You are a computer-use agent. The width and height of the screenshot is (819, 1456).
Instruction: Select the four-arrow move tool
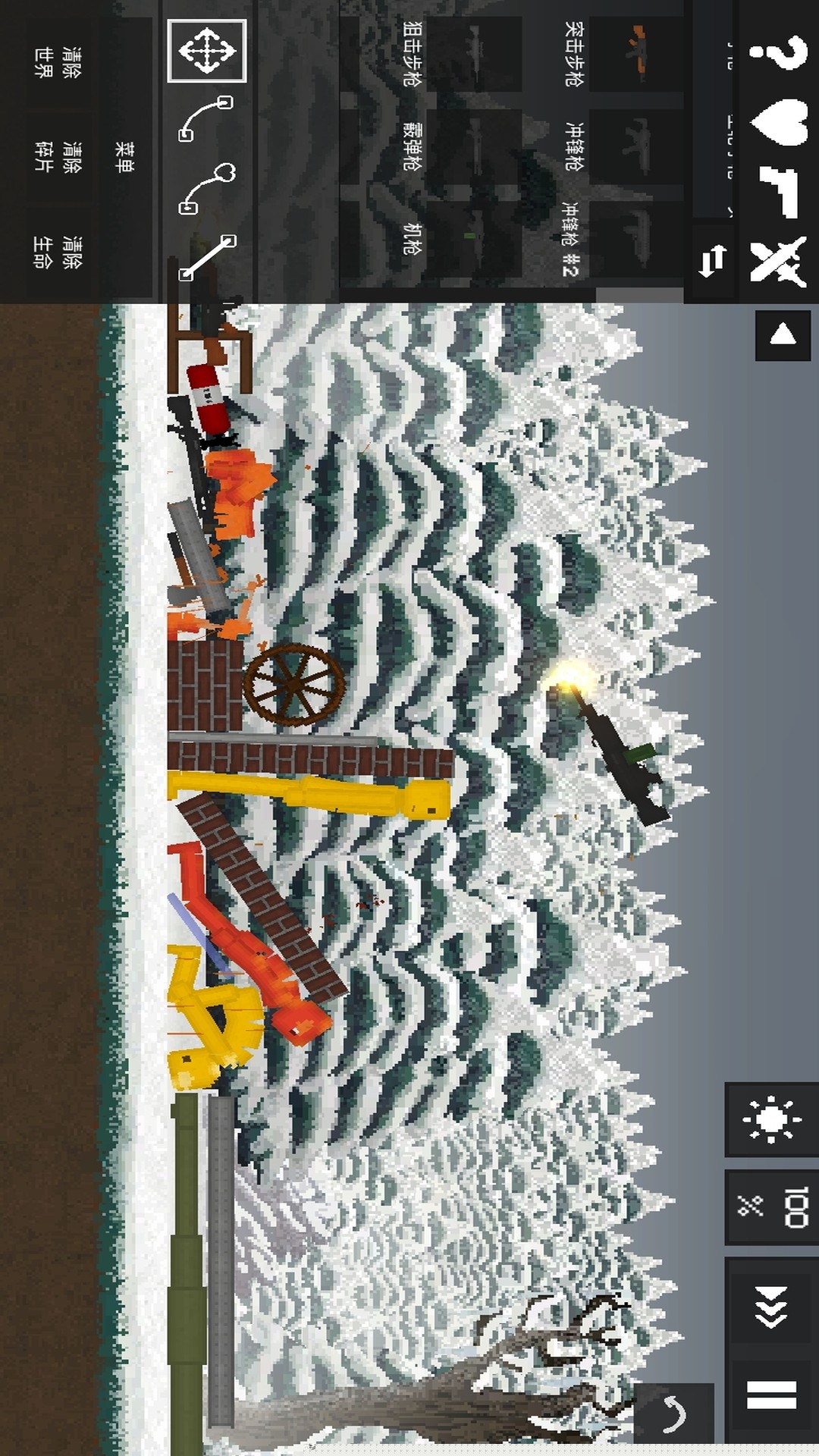coord(206,51)
